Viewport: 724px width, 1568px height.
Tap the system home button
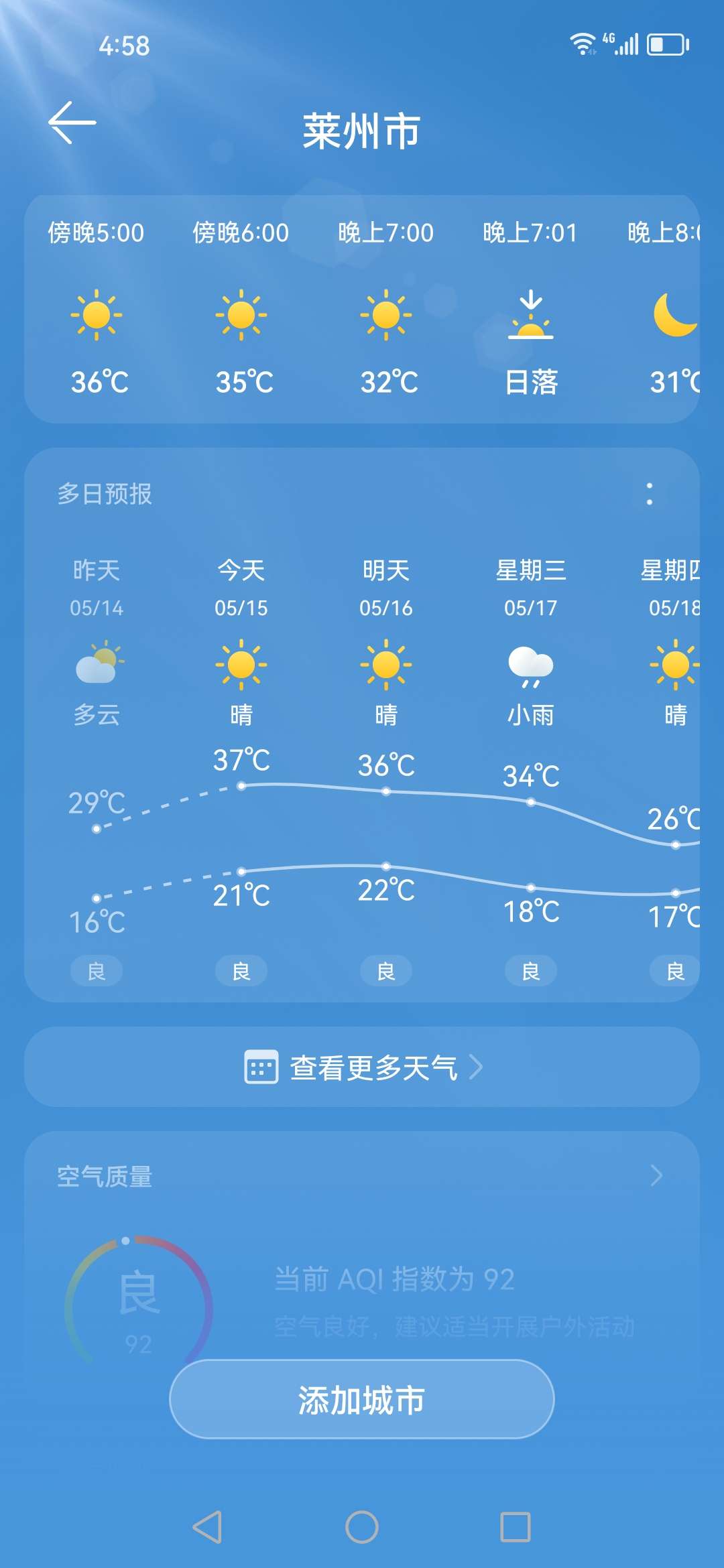click(362, 1527)
